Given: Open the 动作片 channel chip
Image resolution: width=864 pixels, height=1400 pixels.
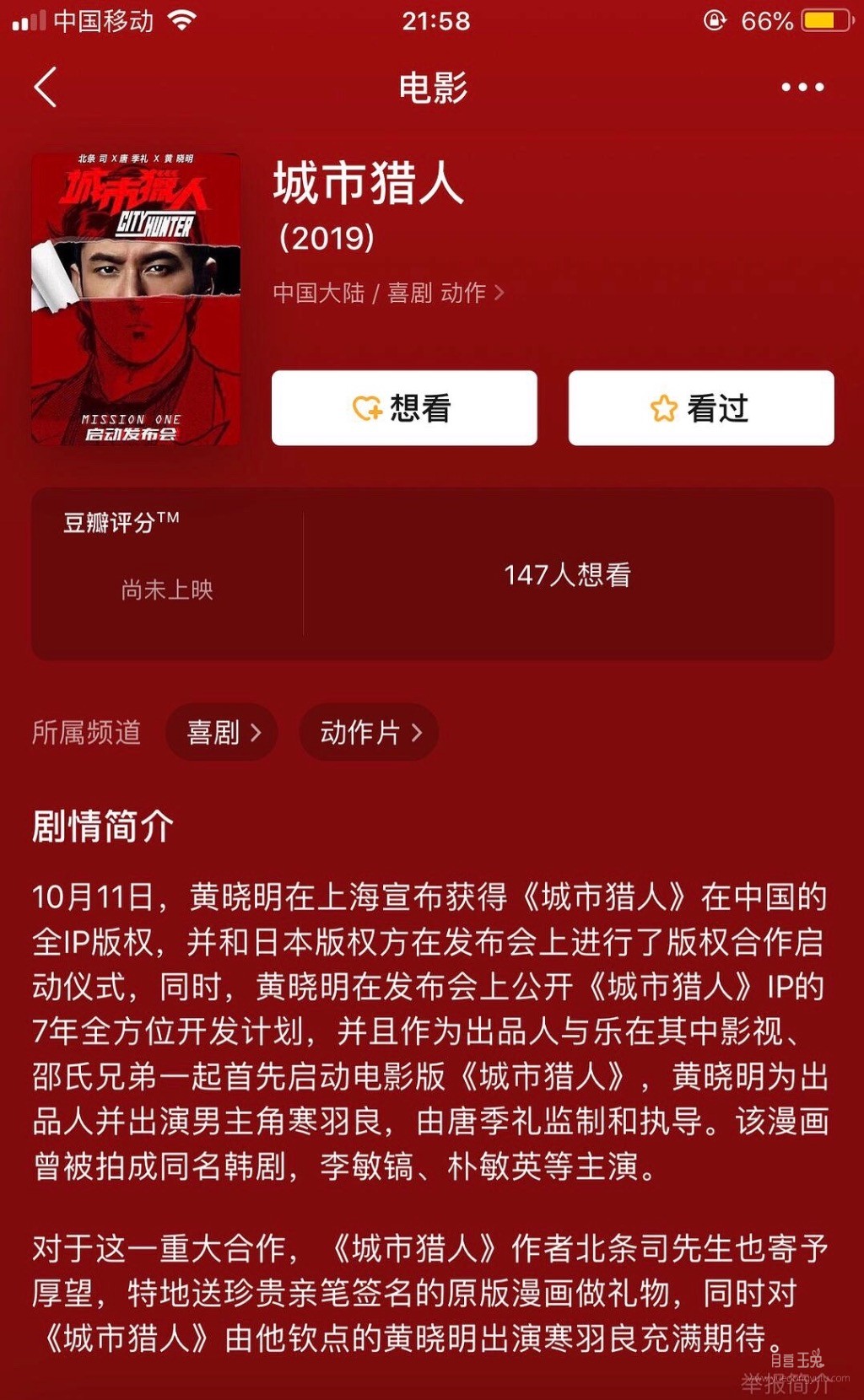Looking at the screenshot, I should (369, 732).
